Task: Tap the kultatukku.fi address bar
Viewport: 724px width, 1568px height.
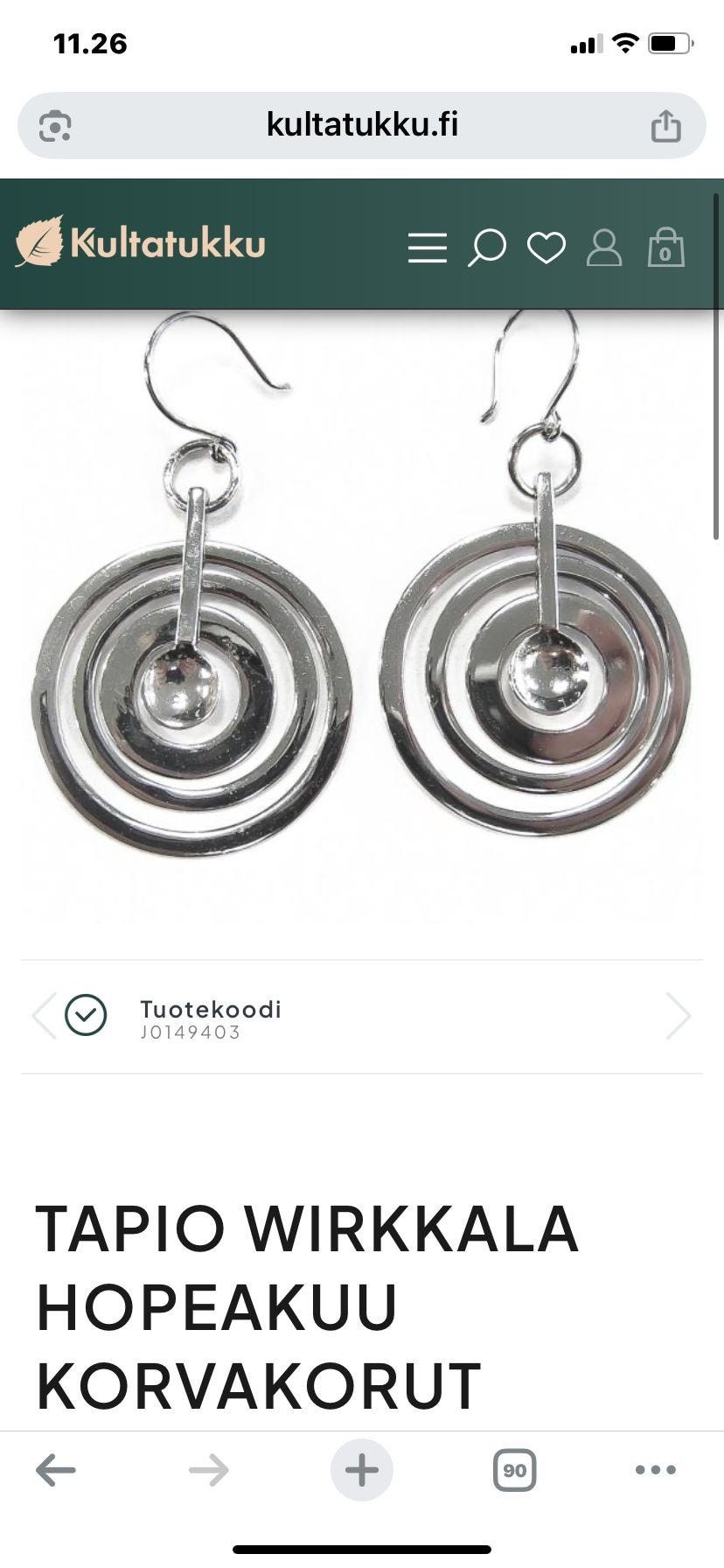Action: click(362, 125)
